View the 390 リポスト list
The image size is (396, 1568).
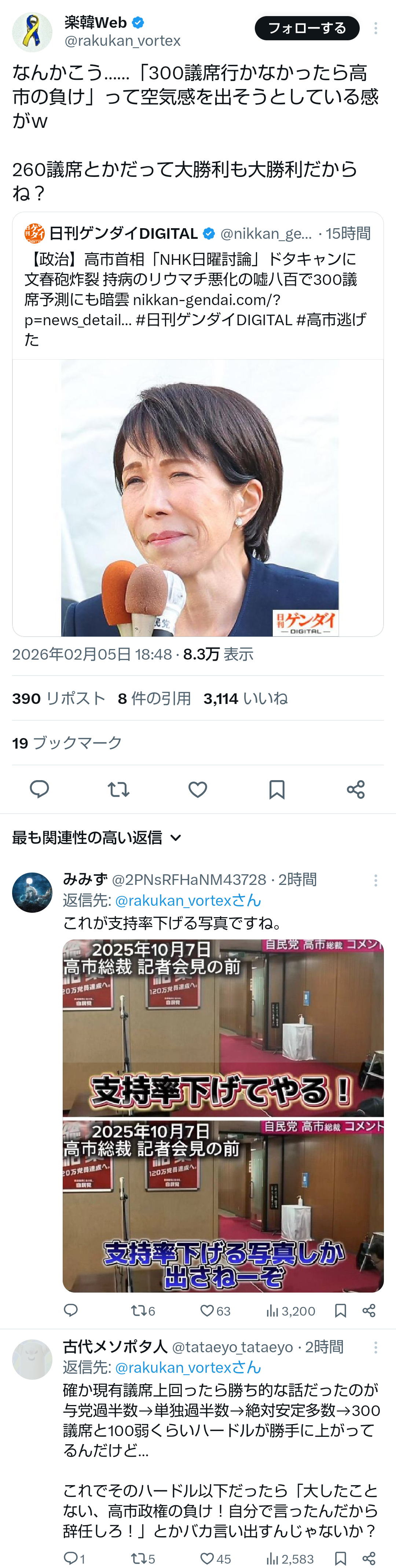[x=59, y=698]
